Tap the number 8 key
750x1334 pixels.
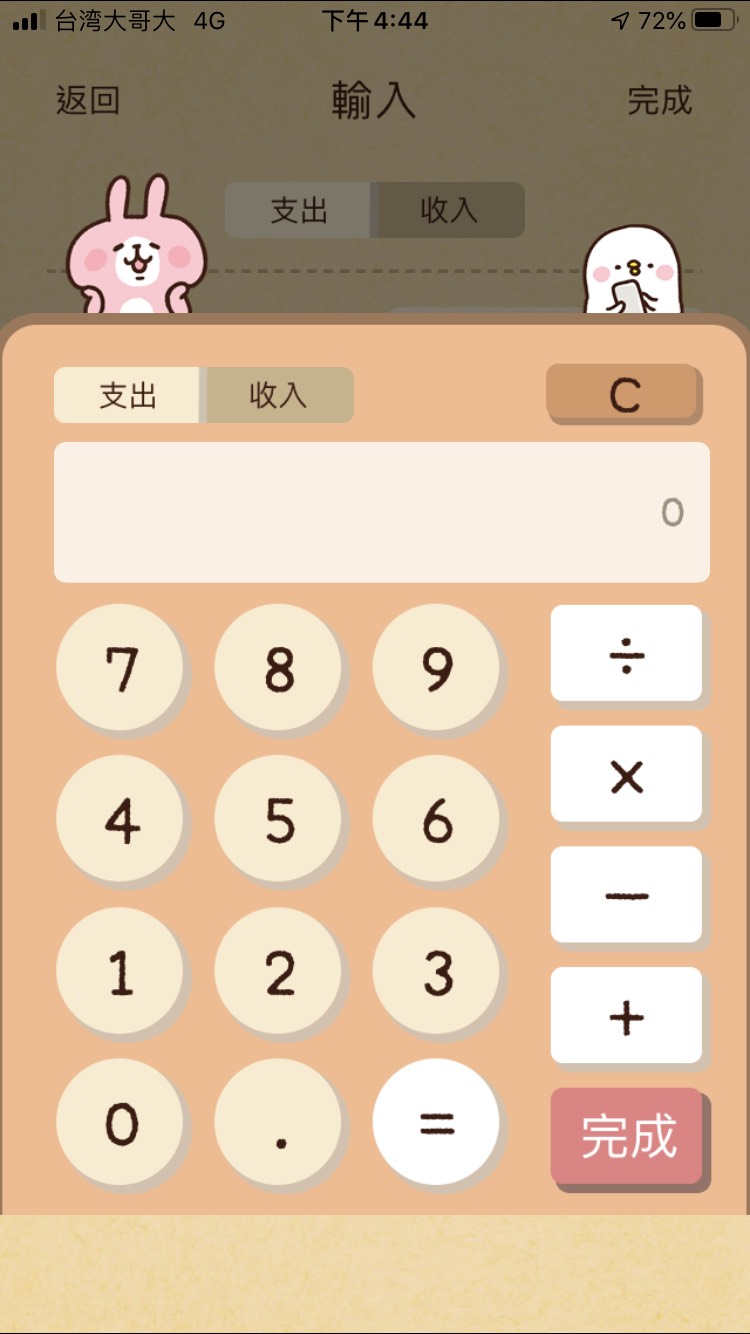278,668
